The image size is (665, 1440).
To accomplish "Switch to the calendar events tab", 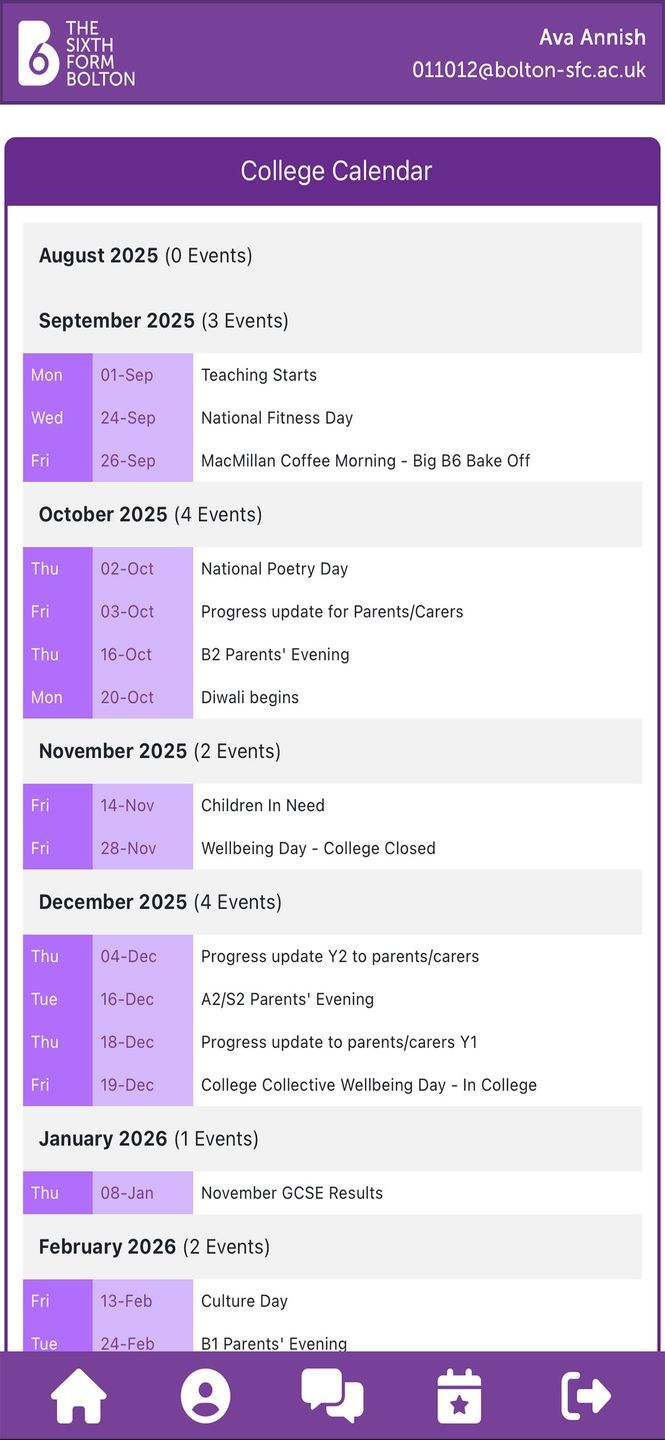I will point(459,1395).
